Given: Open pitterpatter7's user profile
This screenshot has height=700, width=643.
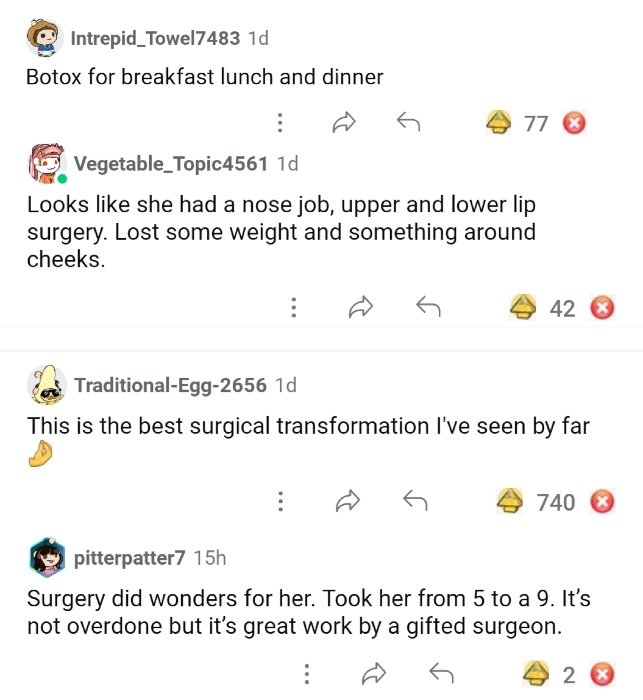Looking at the screenshot, I should (130, 558).
